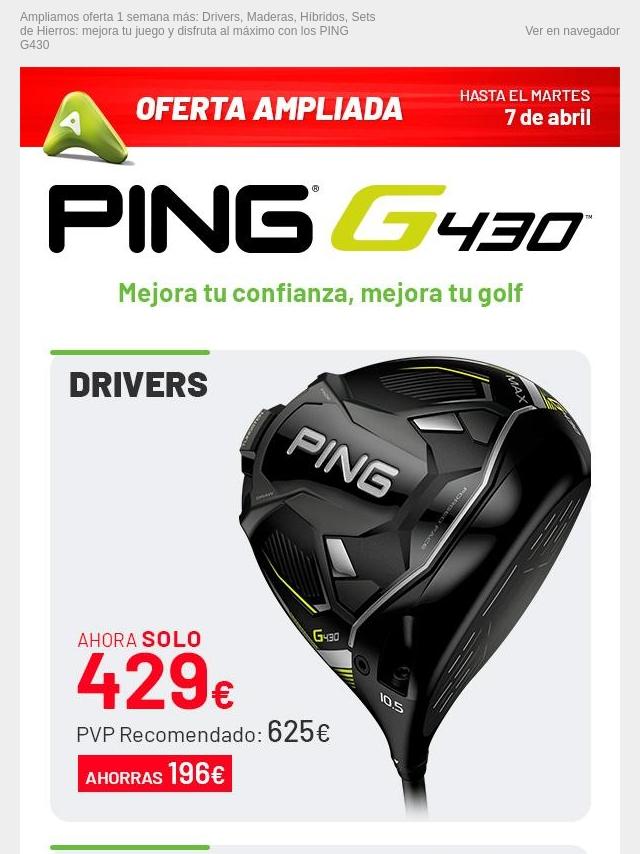This screenshot has height=854, width=640.
Task: Tap the Oferta Ampliada red banner
Action: coord(320,108)
